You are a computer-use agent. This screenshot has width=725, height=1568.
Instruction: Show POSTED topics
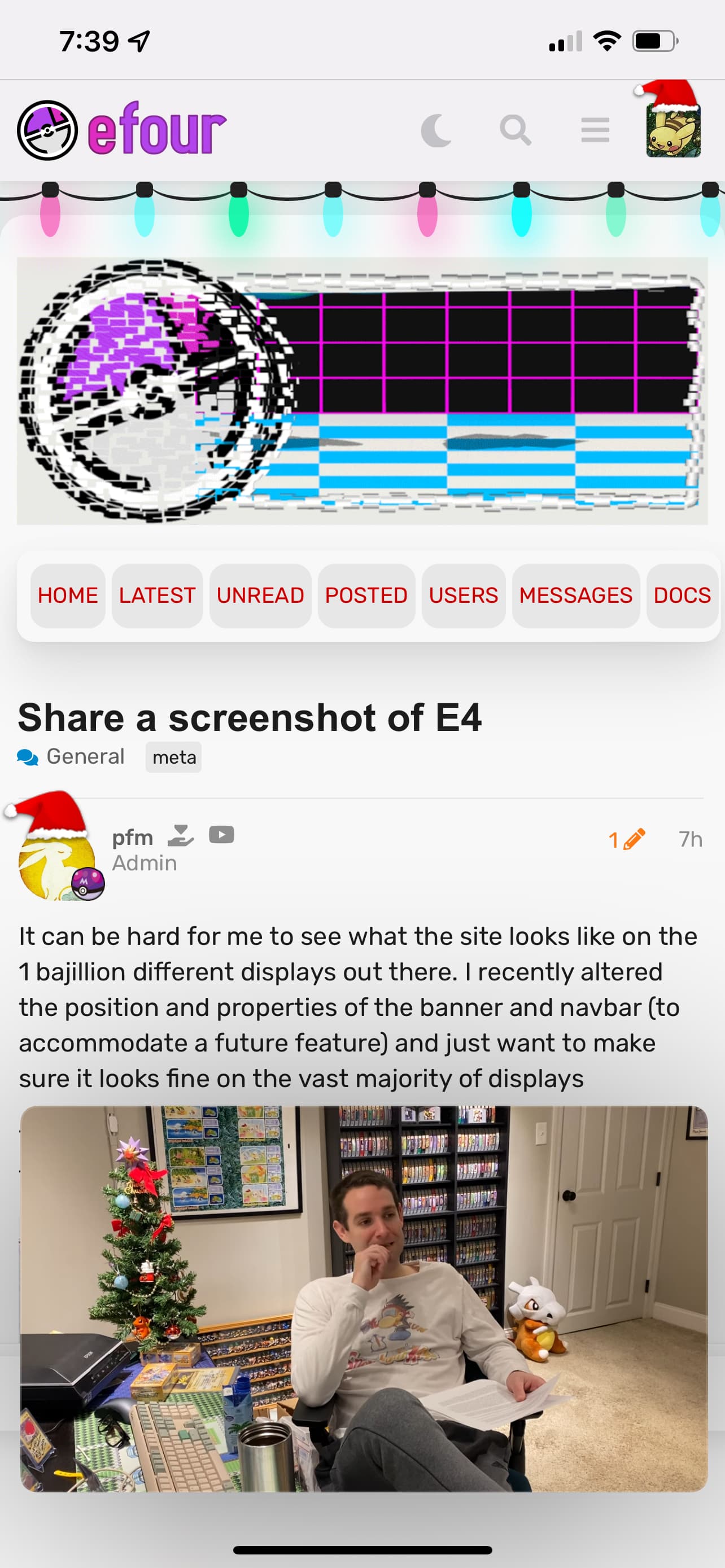[366, 595]
